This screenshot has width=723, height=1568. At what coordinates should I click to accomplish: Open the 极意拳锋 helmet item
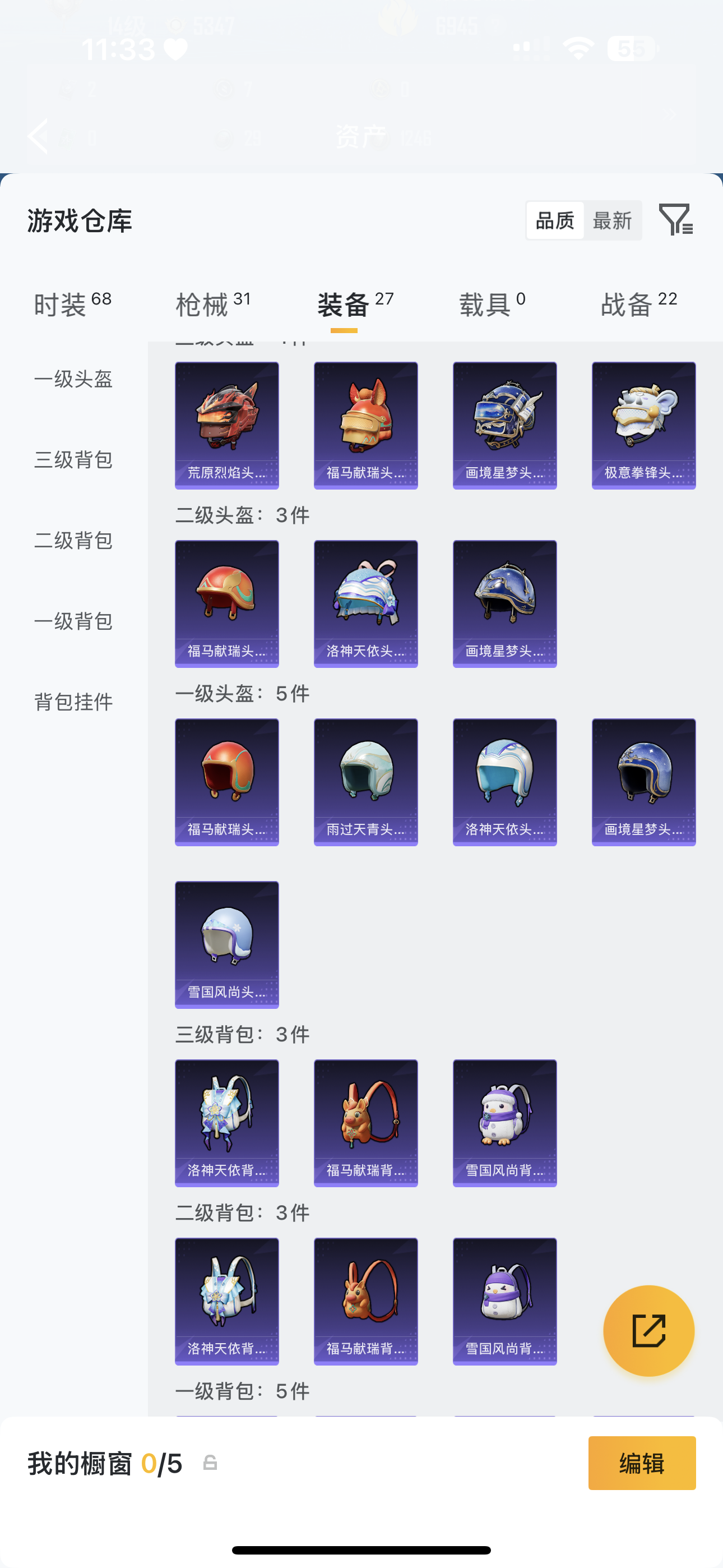643,425
